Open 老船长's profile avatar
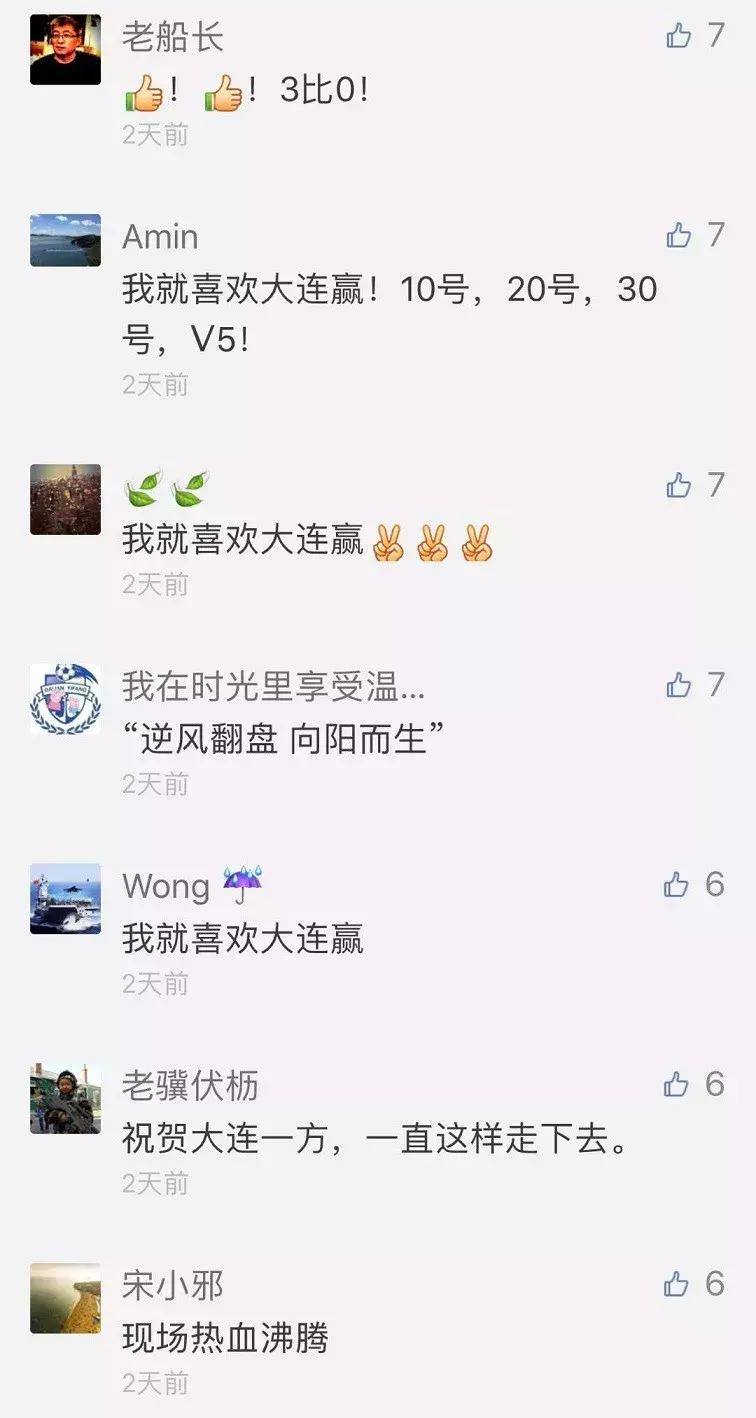The height and width of the screenshot is (1418, 756). coord(64,48)
